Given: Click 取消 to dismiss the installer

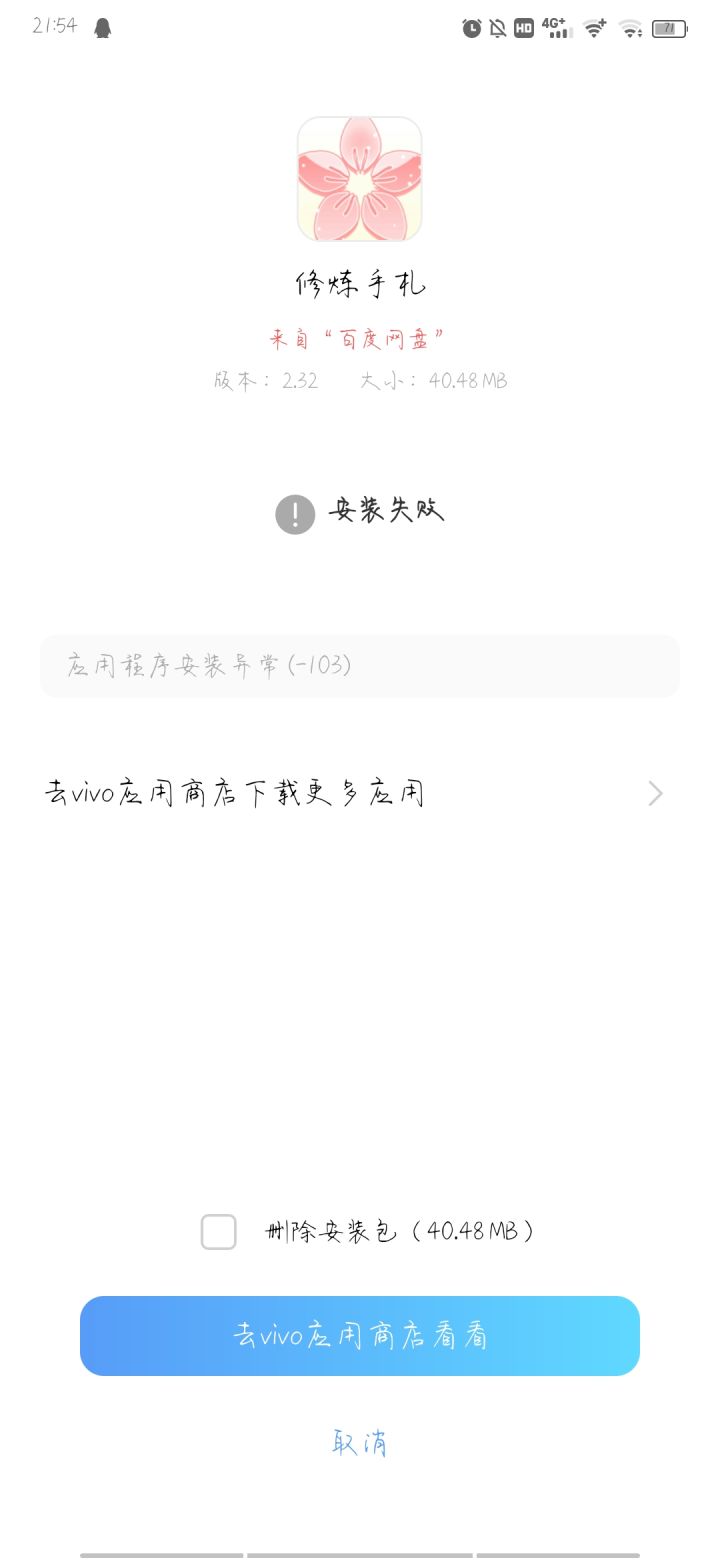Looking at the screenshot, I should [360, 1443].
